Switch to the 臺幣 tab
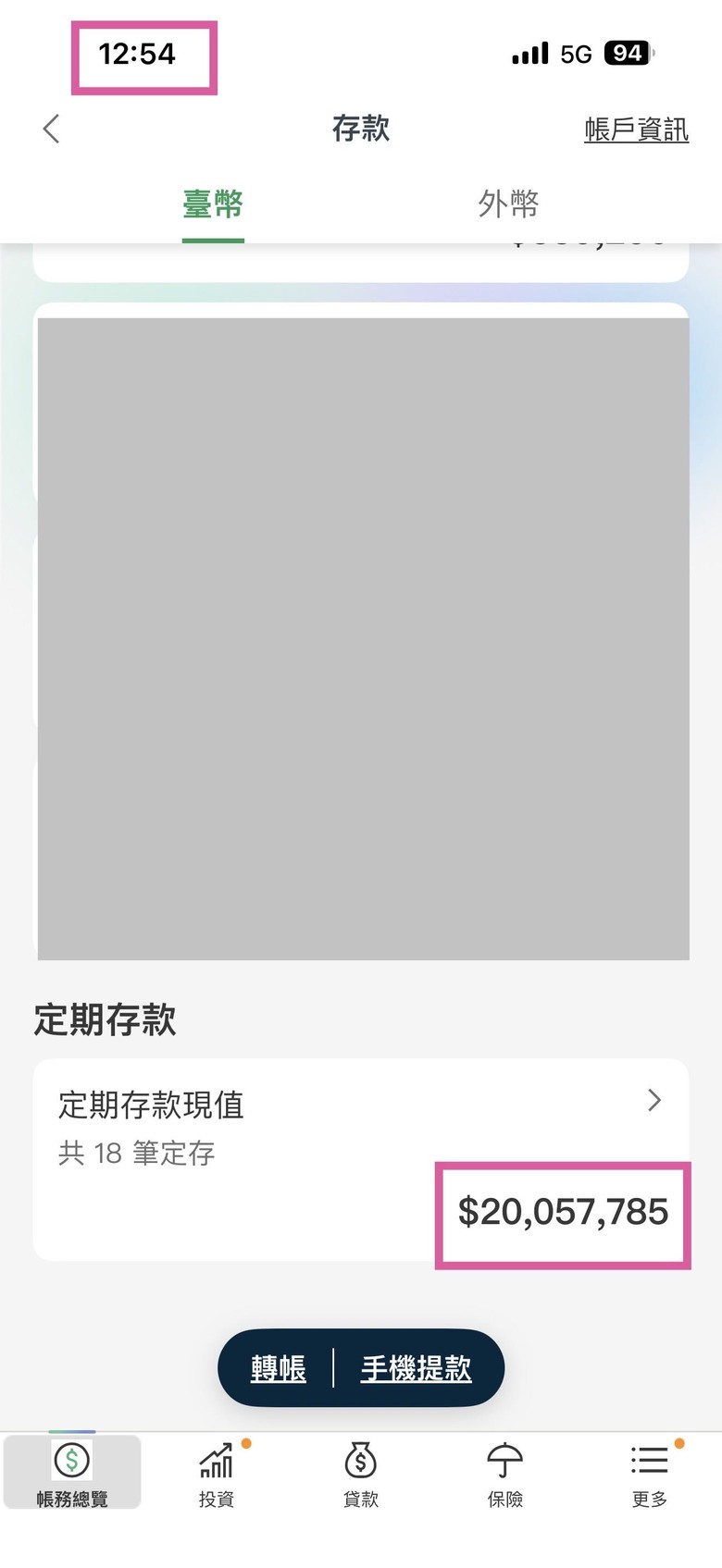 click(213, 204)
